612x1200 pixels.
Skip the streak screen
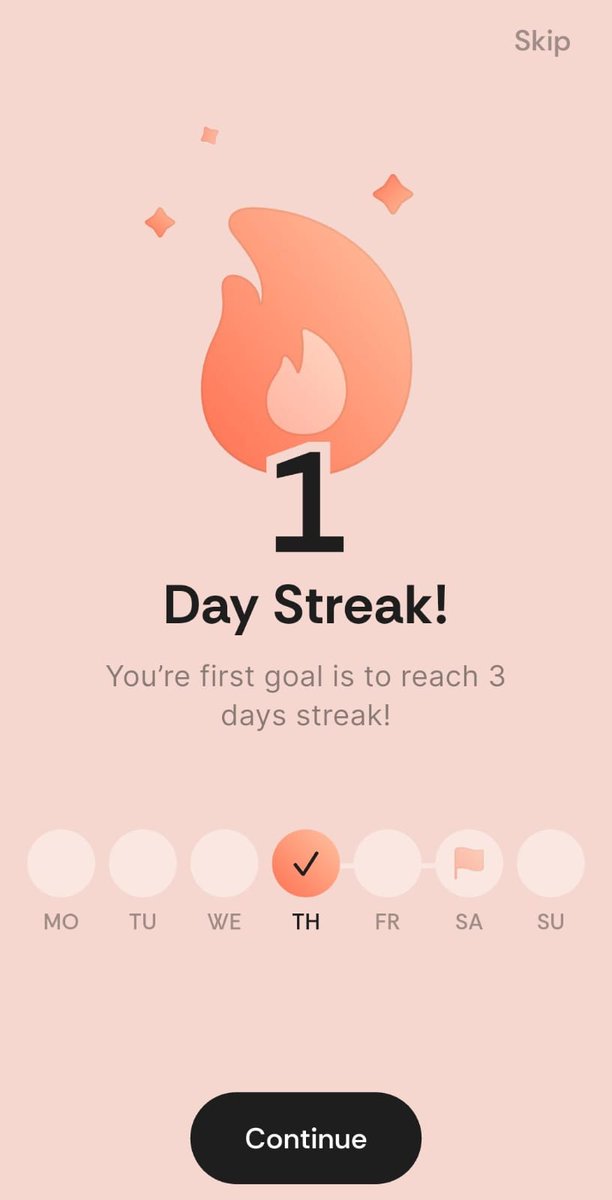pyautogui.click(x=541, y=41)
